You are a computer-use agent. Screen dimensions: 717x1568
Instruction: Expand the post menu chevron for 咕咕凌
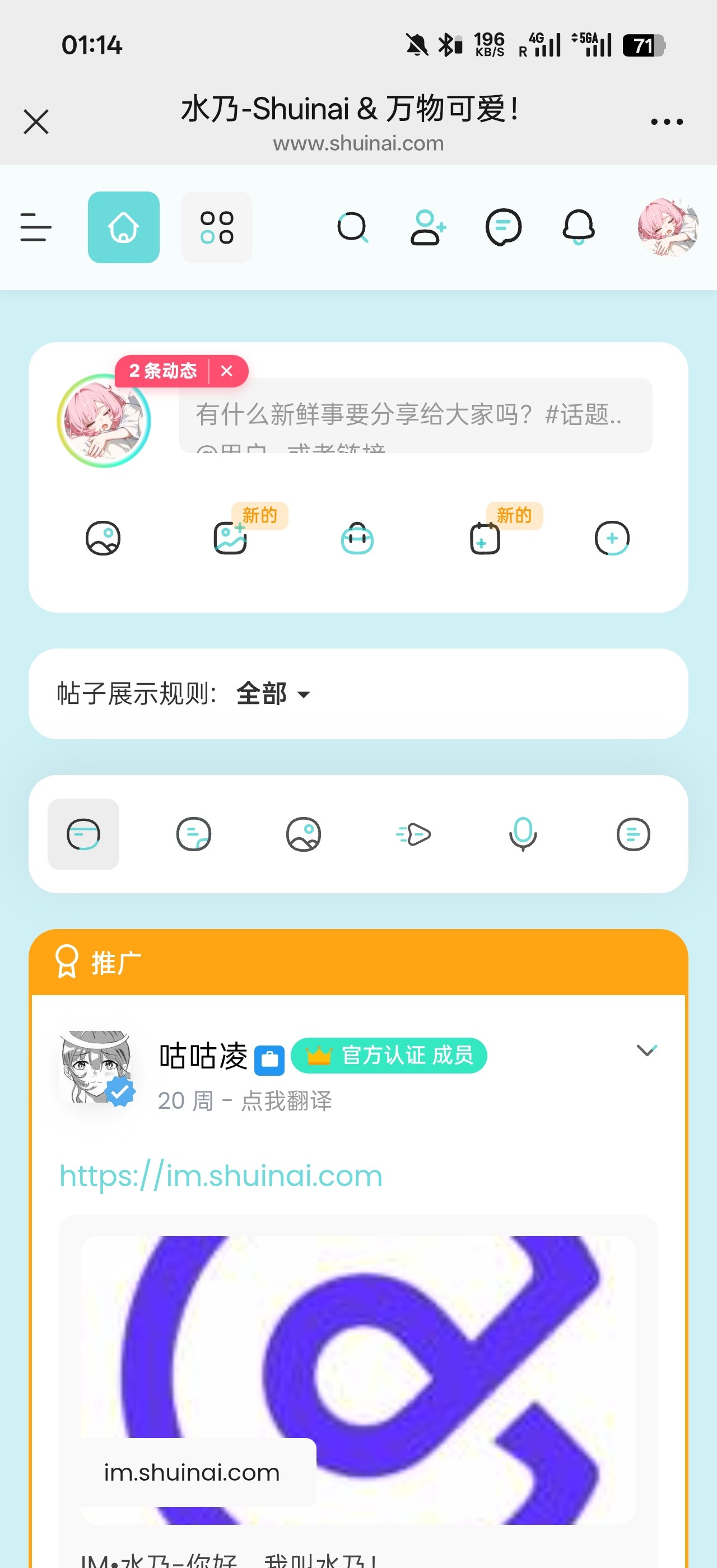[x=646, y=1051]
